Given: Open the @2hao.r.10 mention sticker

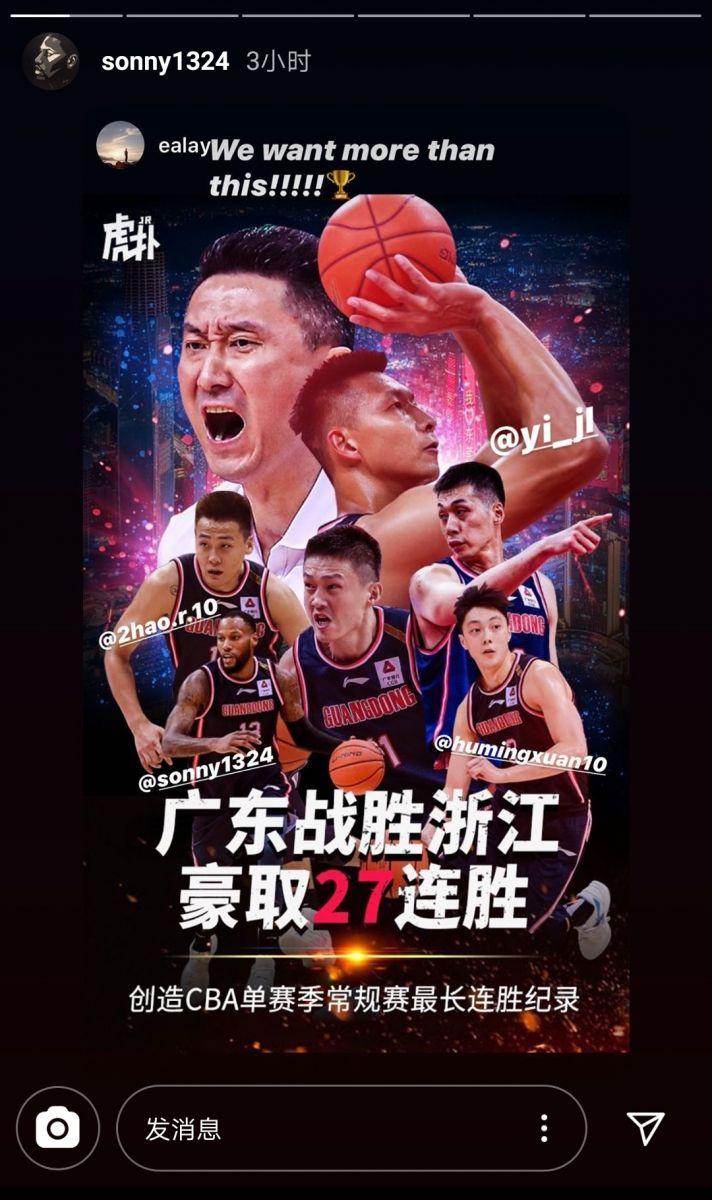Looking at the screenshot, I should click(160, 623).
